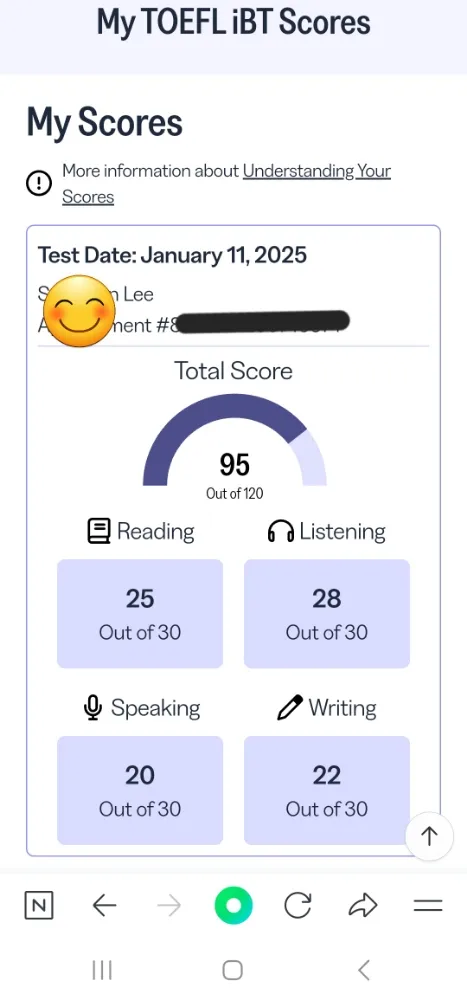Go to the phone home screen
This screenshot has height=1000, width=467.
pos(233,970)
